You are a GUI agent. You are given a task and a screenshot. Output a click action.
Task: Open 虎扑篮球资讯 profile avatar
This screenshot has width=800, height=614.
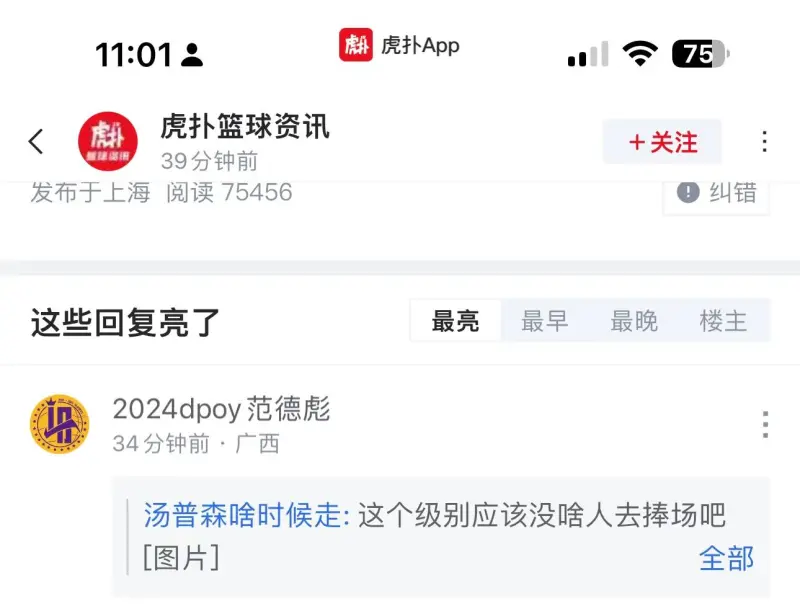click(108, 142)
